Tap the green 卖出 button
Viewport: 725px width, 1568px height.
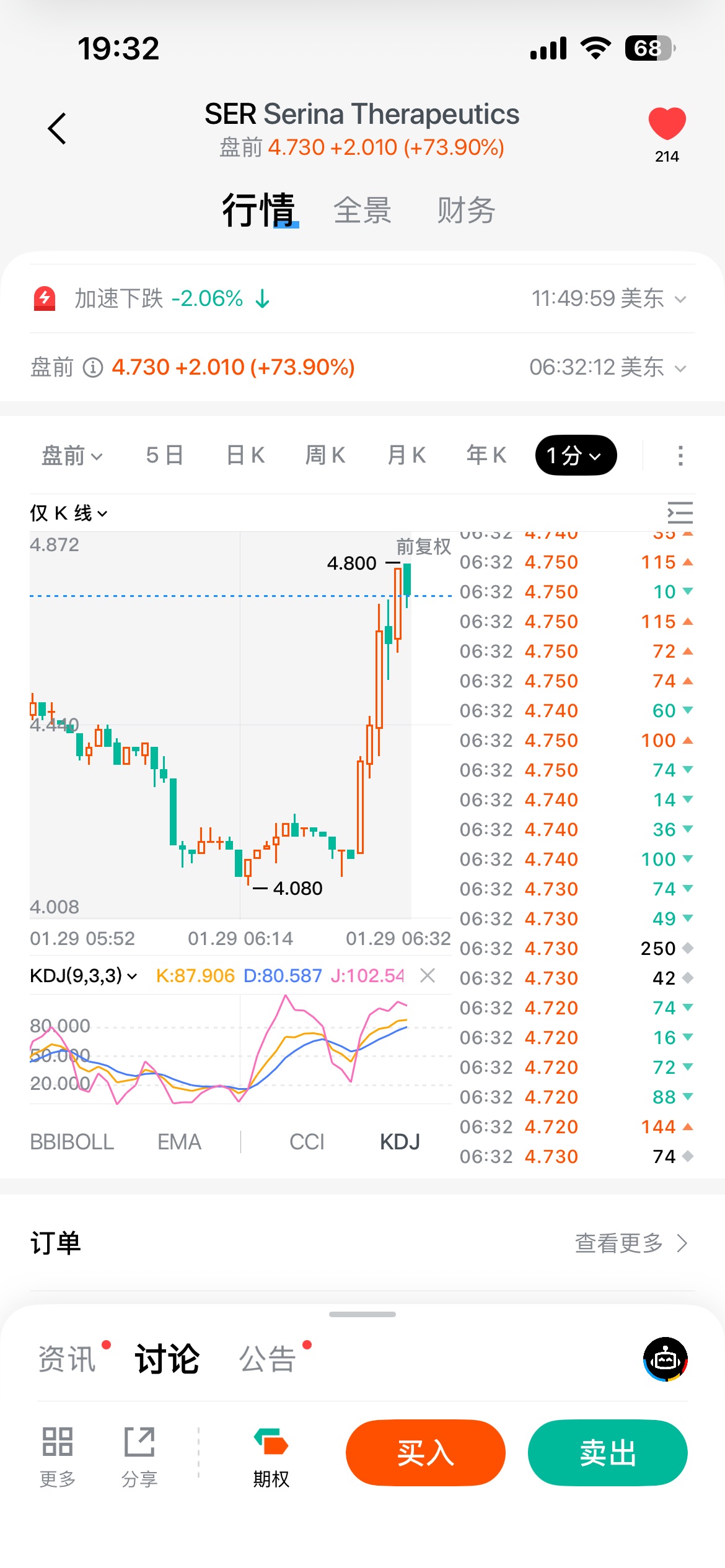[x=607, y=1453]
